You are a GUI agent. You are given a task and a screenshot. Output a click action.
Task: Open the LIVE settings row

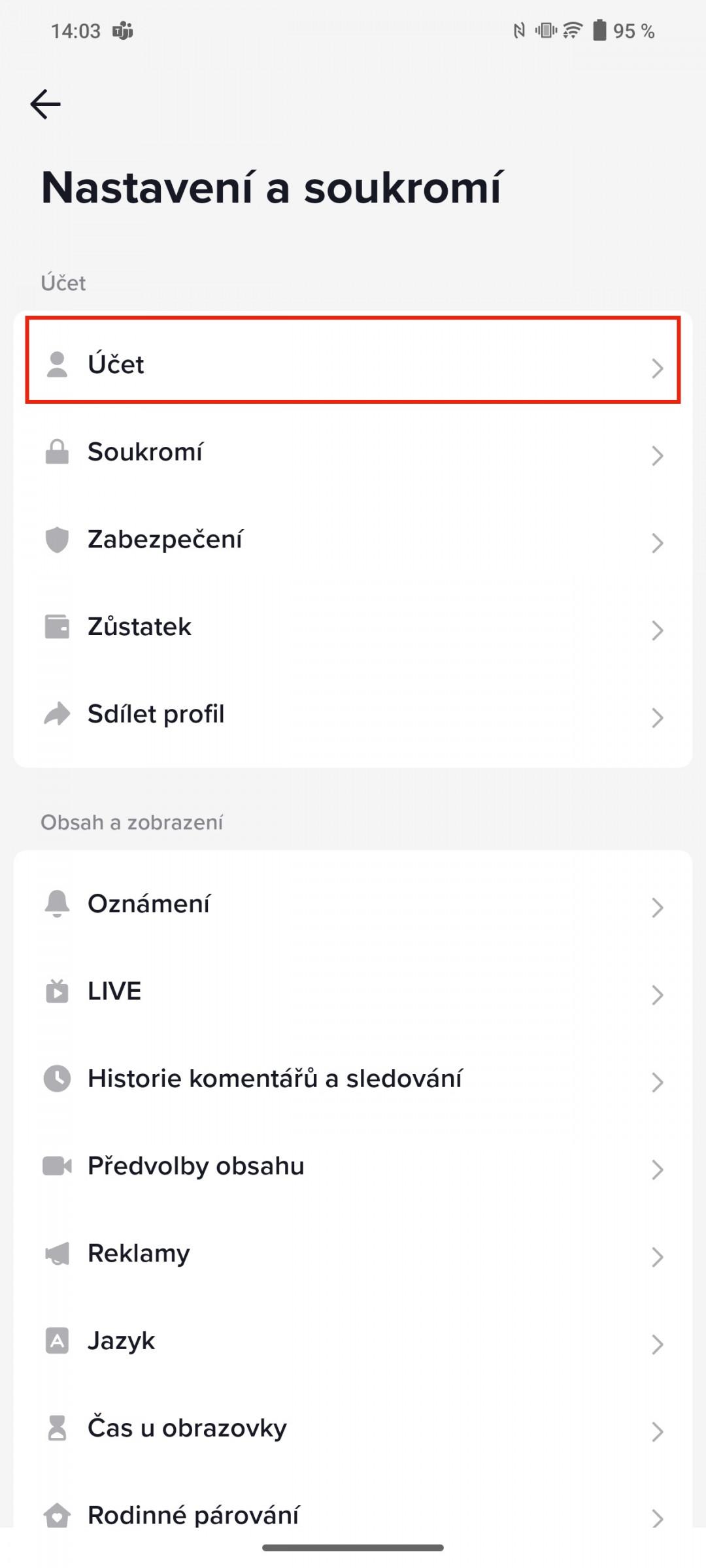tap(353, 991)
